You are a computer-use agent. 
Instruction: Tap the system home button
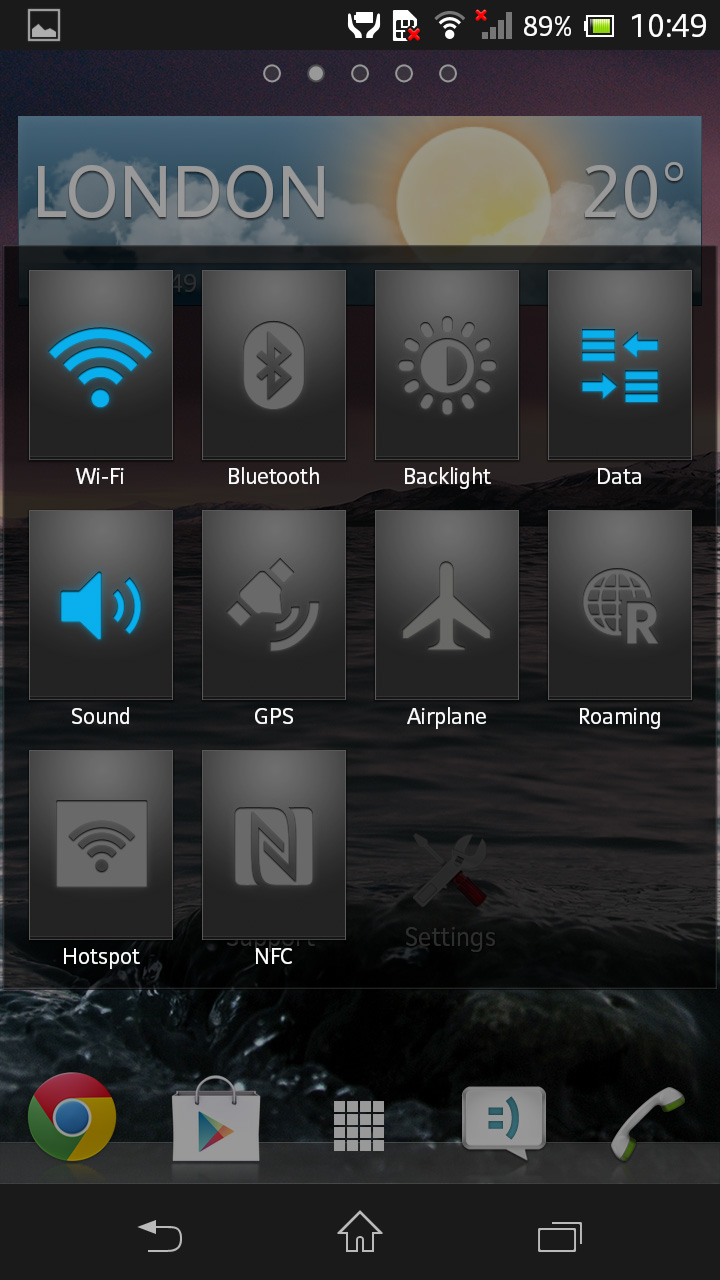[360, 1231]
